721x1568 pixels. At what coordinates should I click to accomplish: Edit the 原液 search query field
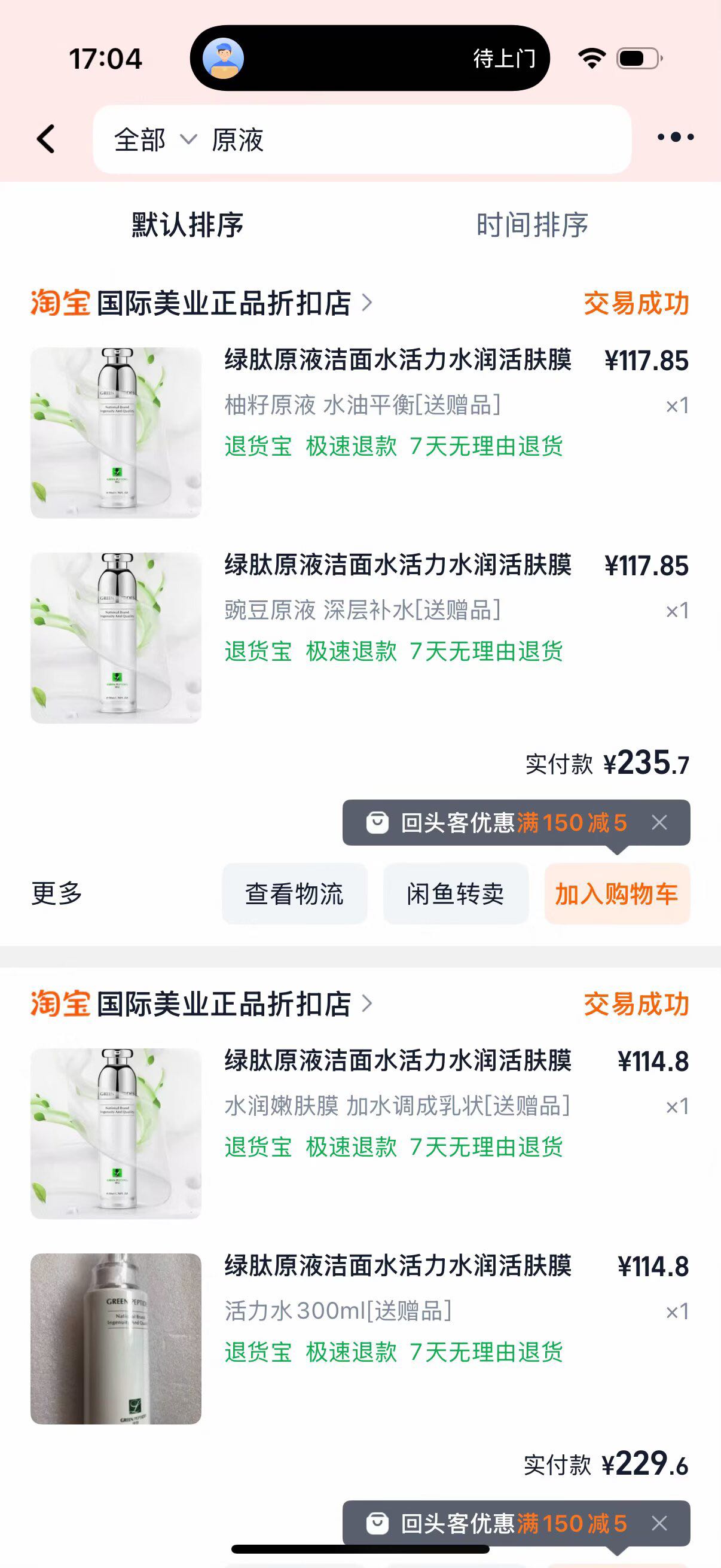pyautogui.click(x=414, y=140)
